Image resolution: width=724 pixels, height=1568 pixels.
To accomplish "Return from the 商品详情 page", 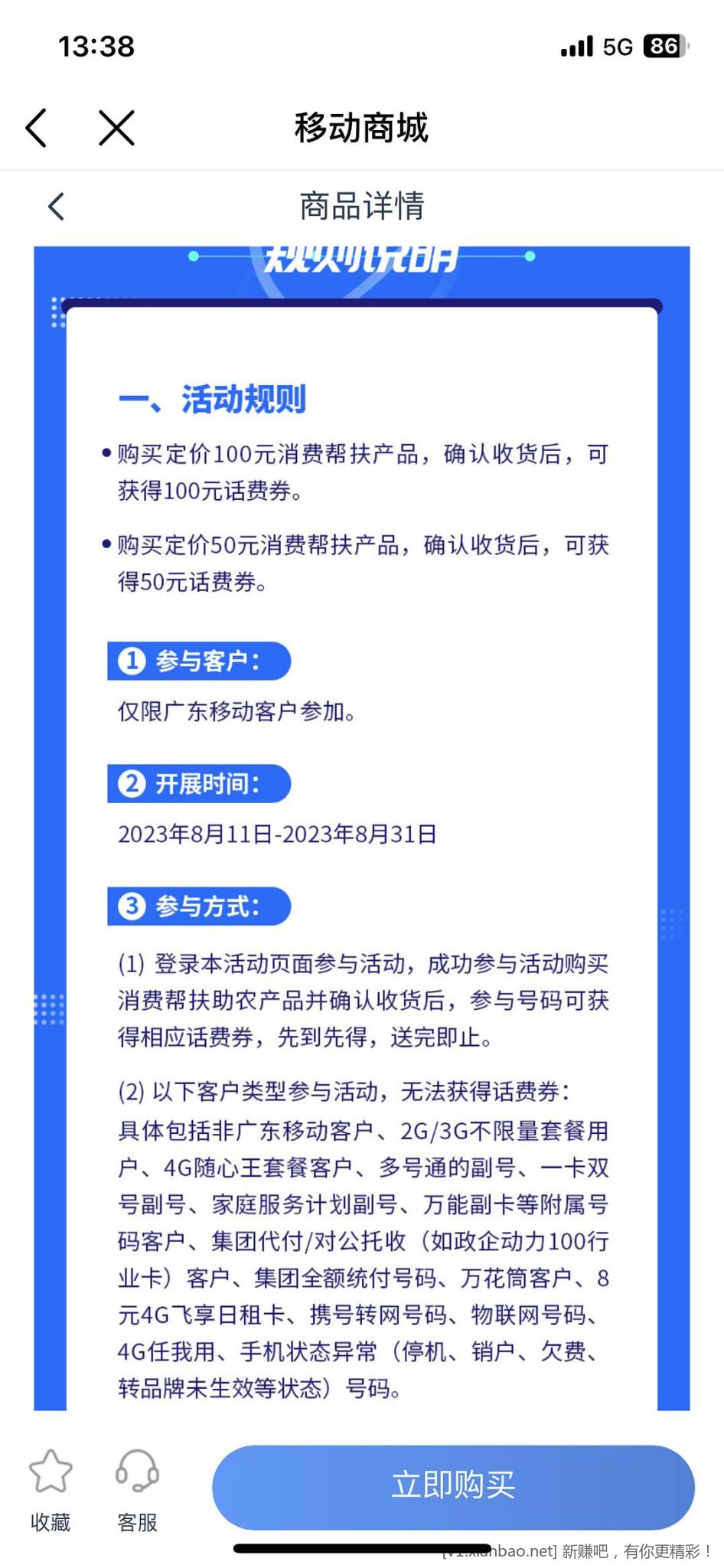I will [x=56, y=206].
